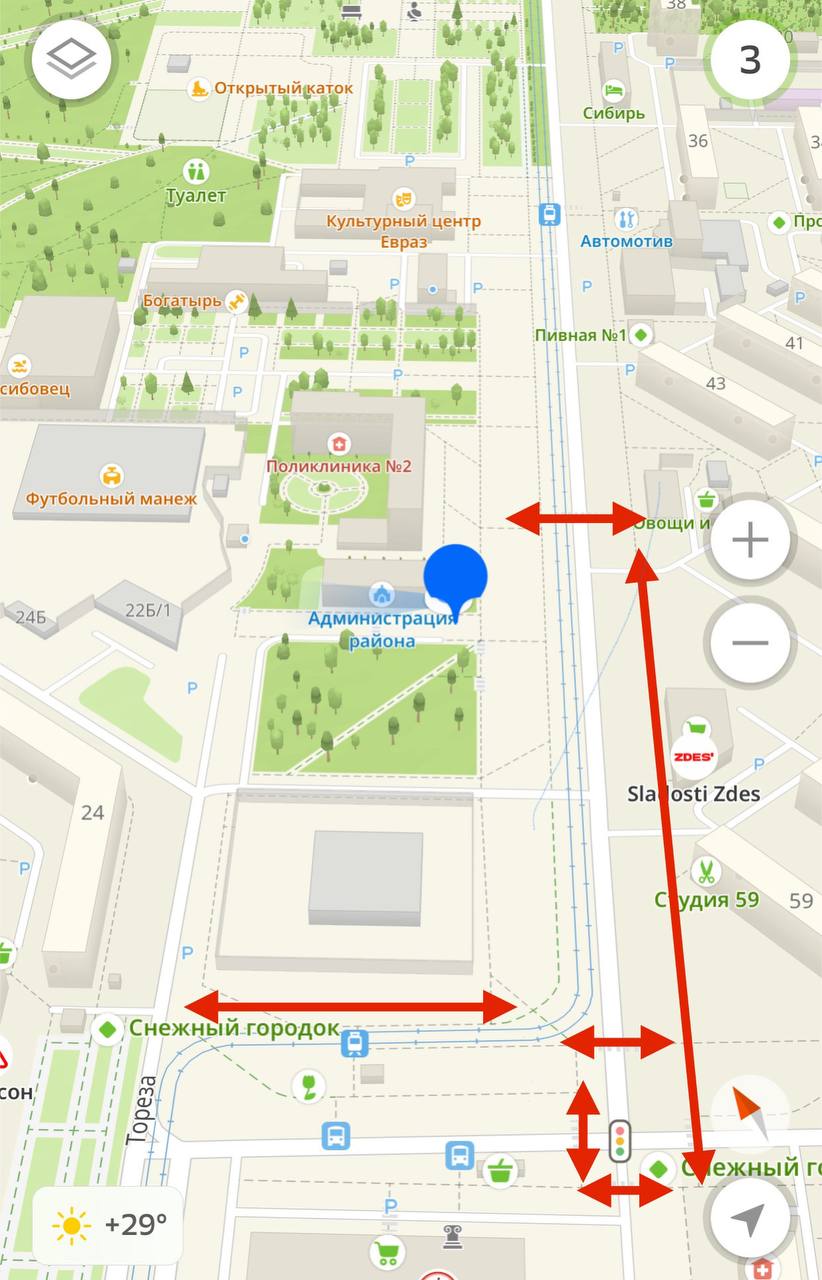Select the Футбольный манеж marker
Image resolution: width=822 pixels, height=1280 pixels.
112,475
